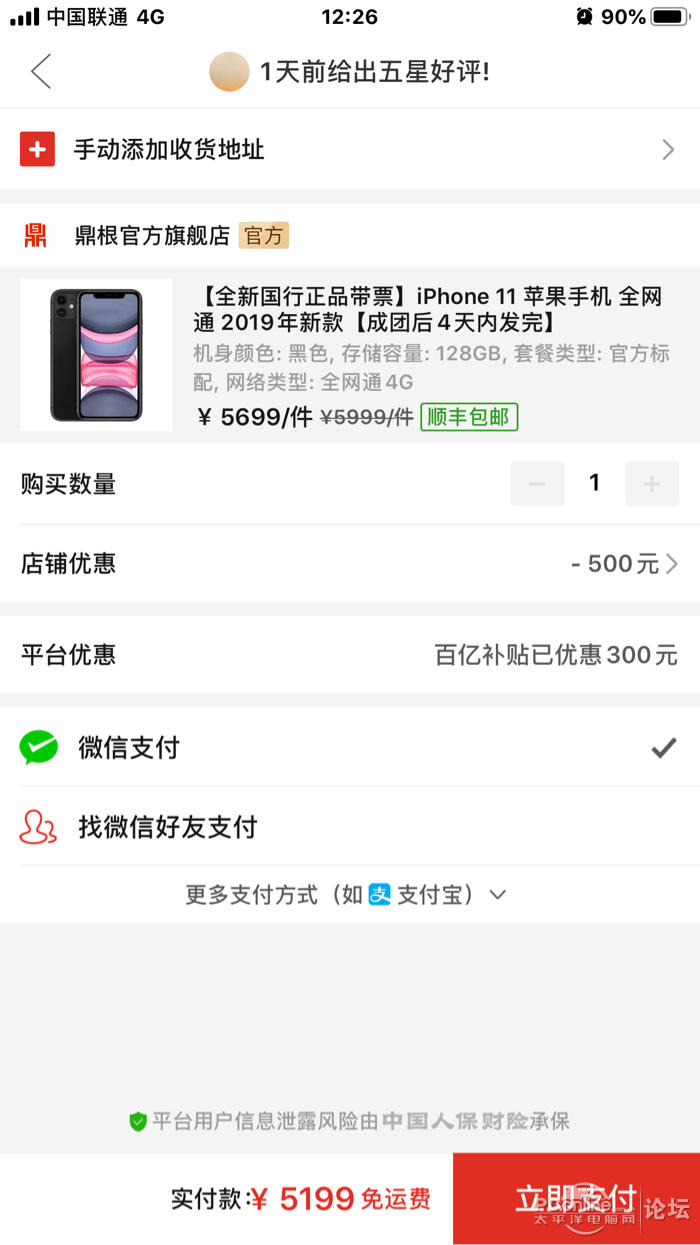Expand 更多支付方式 payment options

[x=346, y=894]
